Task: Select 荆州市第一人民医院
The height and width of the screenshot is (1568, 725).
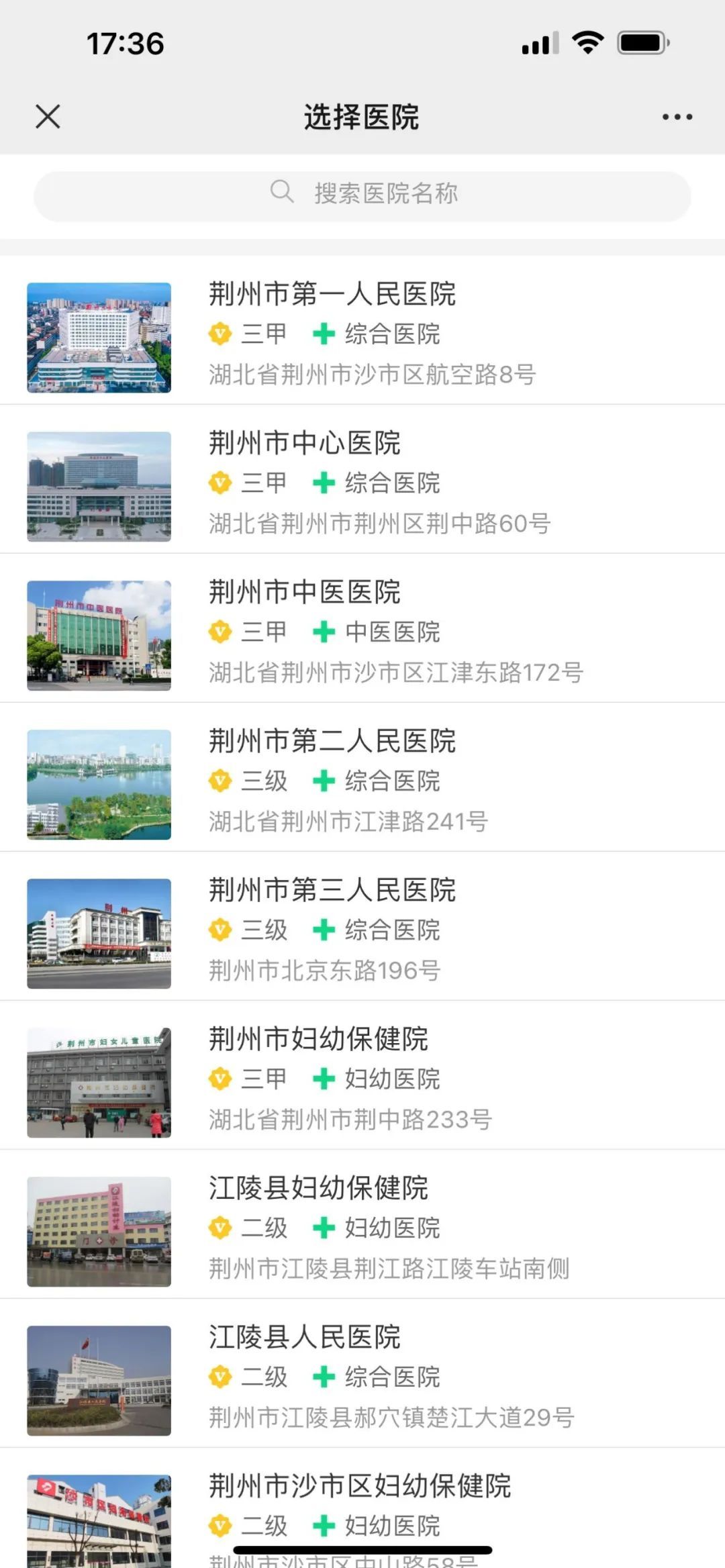Action: (x=362, y=334)
